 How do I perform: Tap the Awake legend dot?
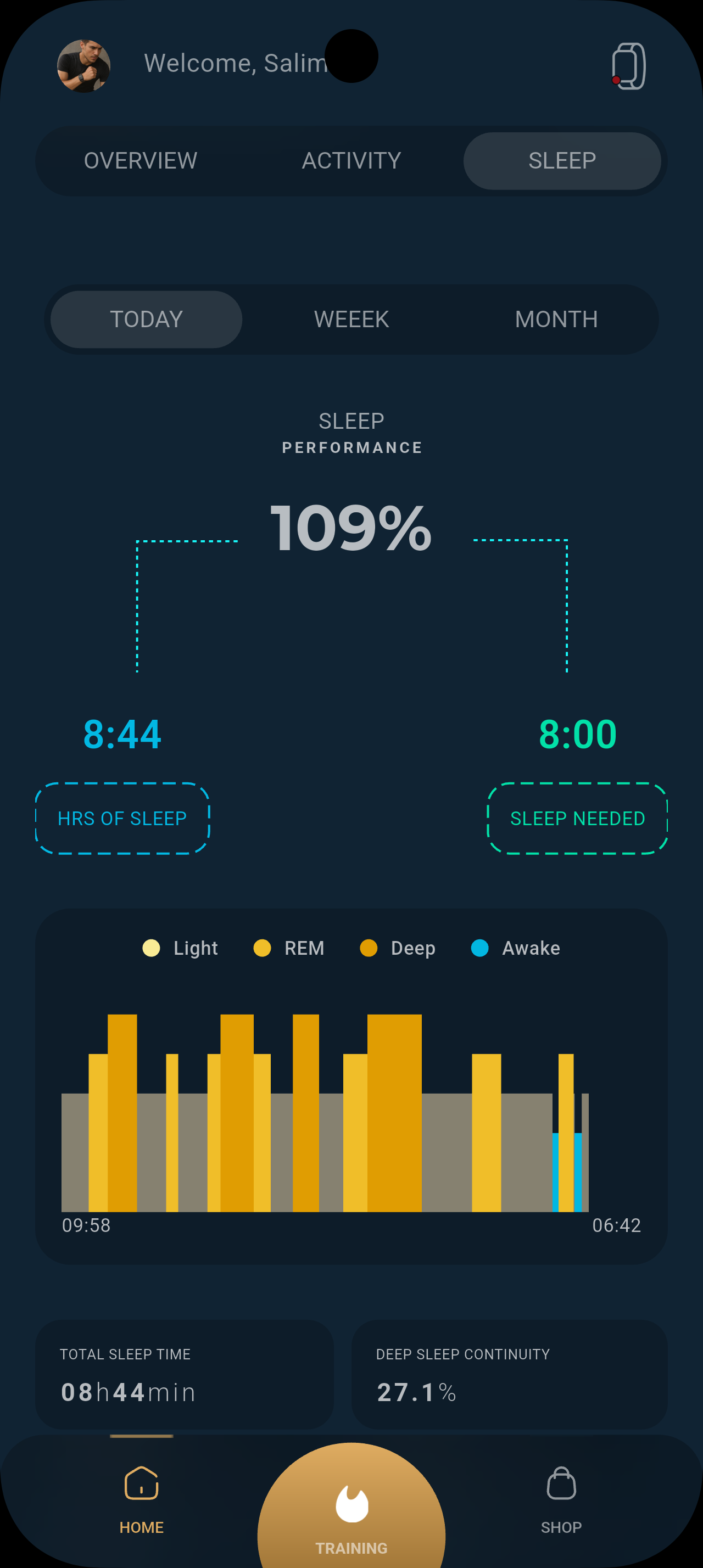pos(481,948)
